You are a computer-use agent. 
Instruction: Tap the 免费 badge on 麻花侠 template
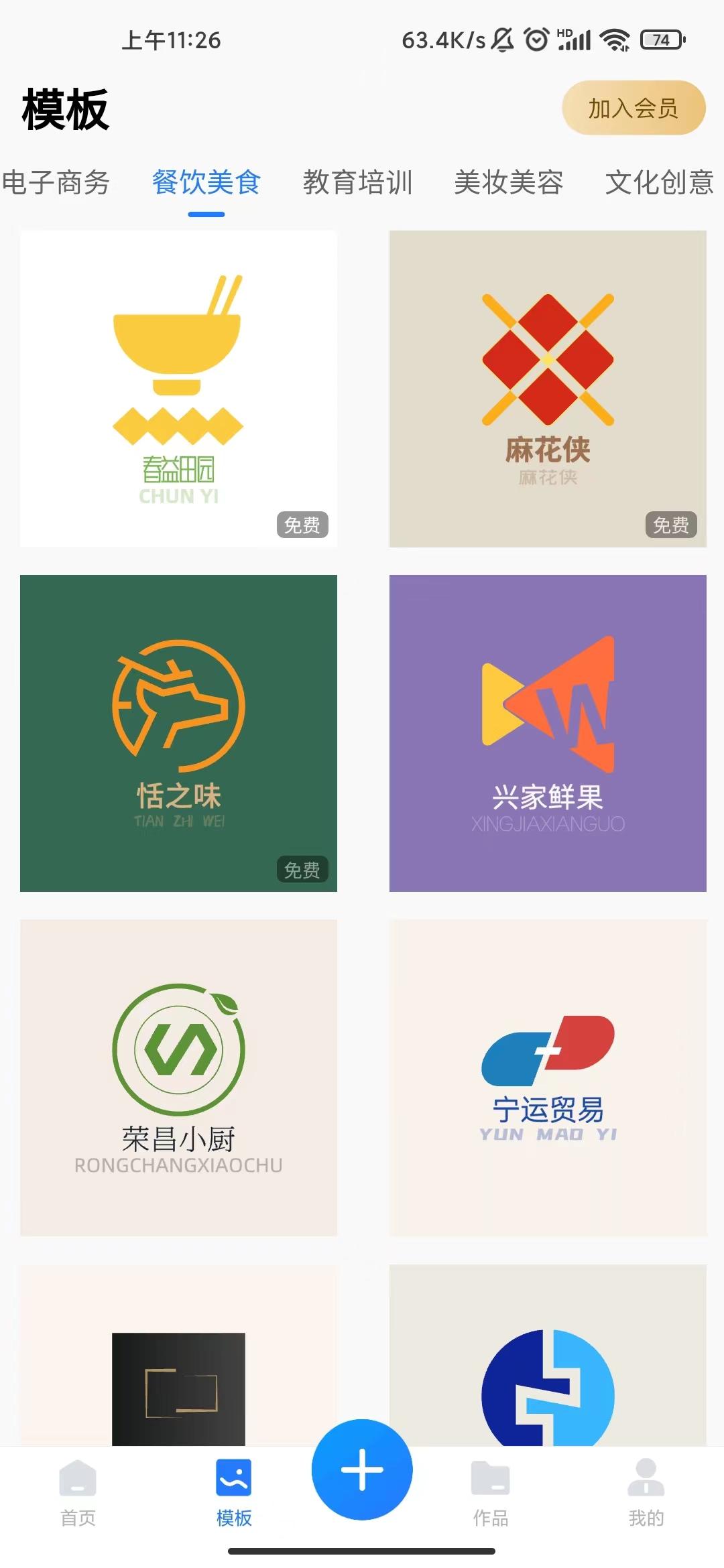click(x=670, y=525)
